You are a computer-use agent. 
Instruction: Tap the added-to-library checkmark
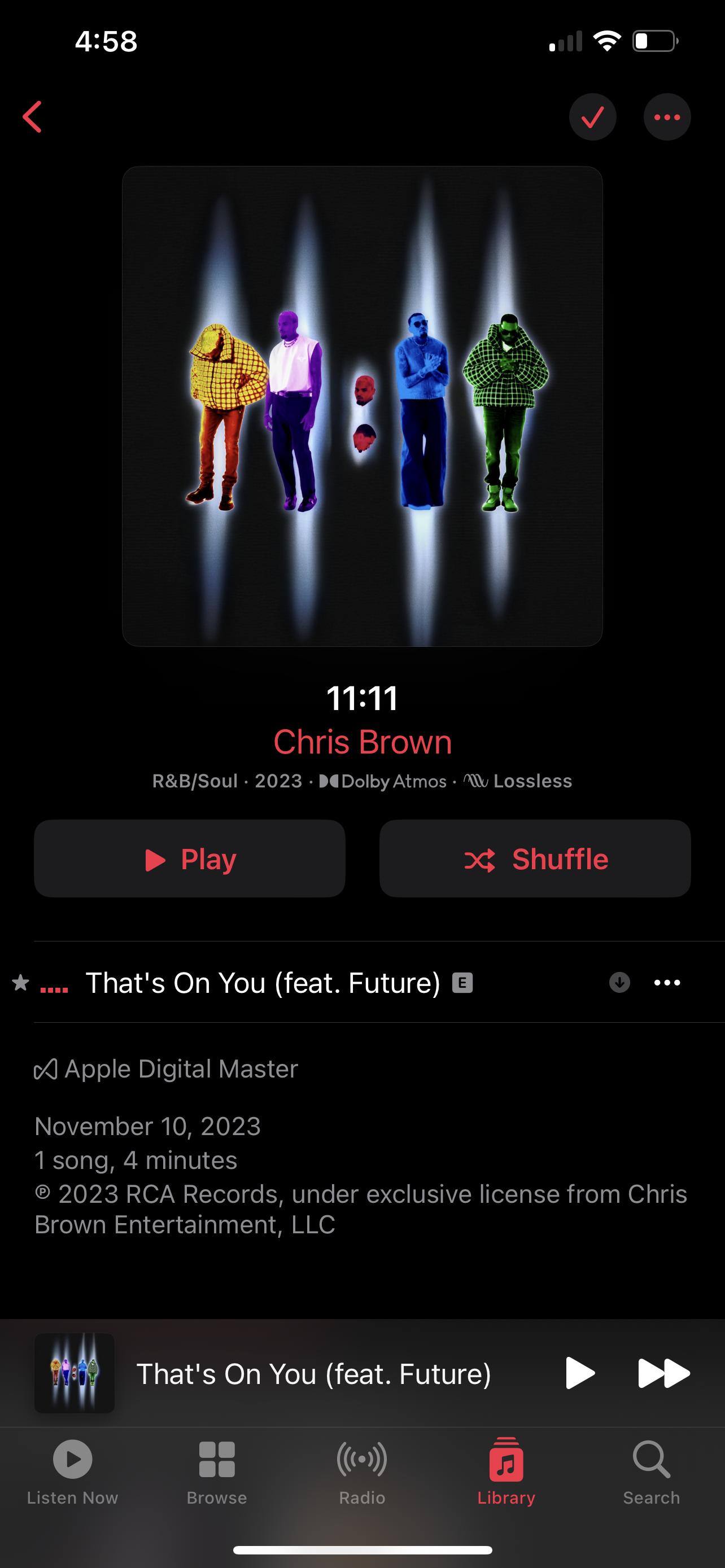[x=592, y=117]
